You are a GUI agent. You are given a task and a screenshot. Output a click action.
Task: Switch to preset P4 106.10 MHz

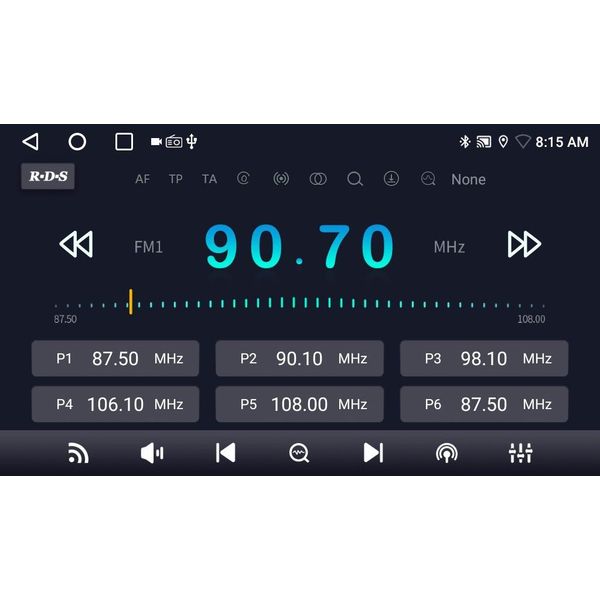coord(115,404)
